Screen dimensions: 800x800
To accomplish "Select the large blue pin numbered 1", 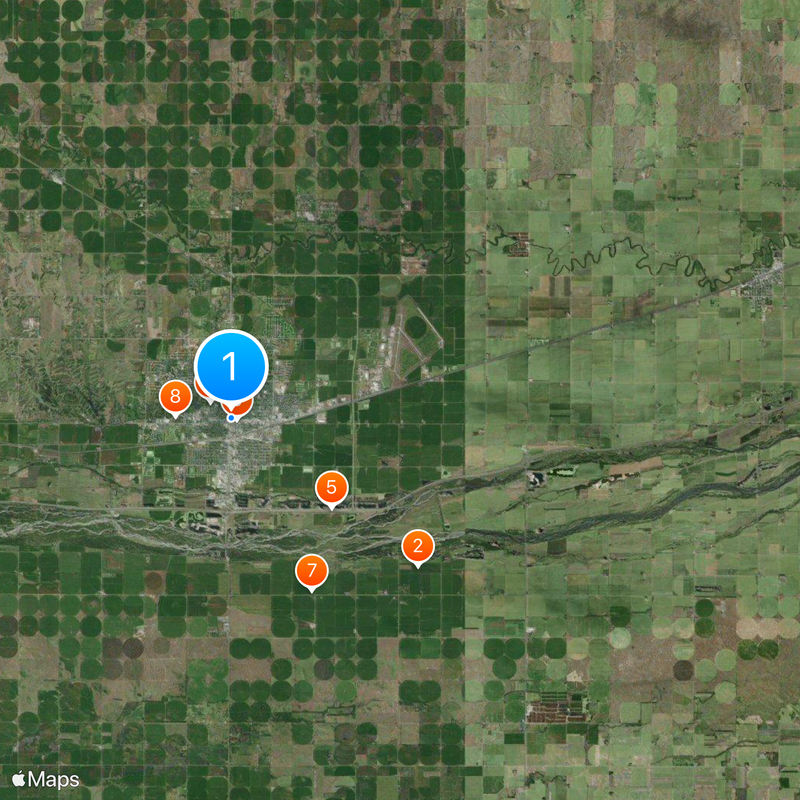I will click(231, 366).
